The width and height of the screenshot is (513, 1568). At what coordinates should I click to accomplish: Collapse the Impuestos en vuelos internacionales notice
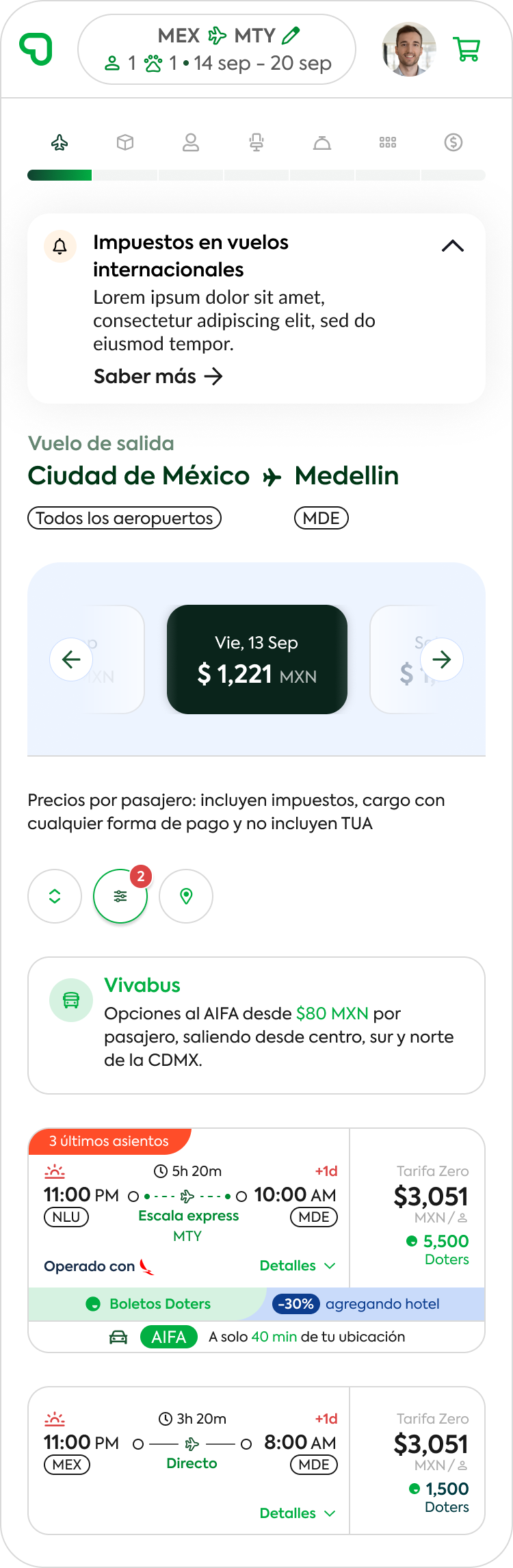(x=452, y=246)
